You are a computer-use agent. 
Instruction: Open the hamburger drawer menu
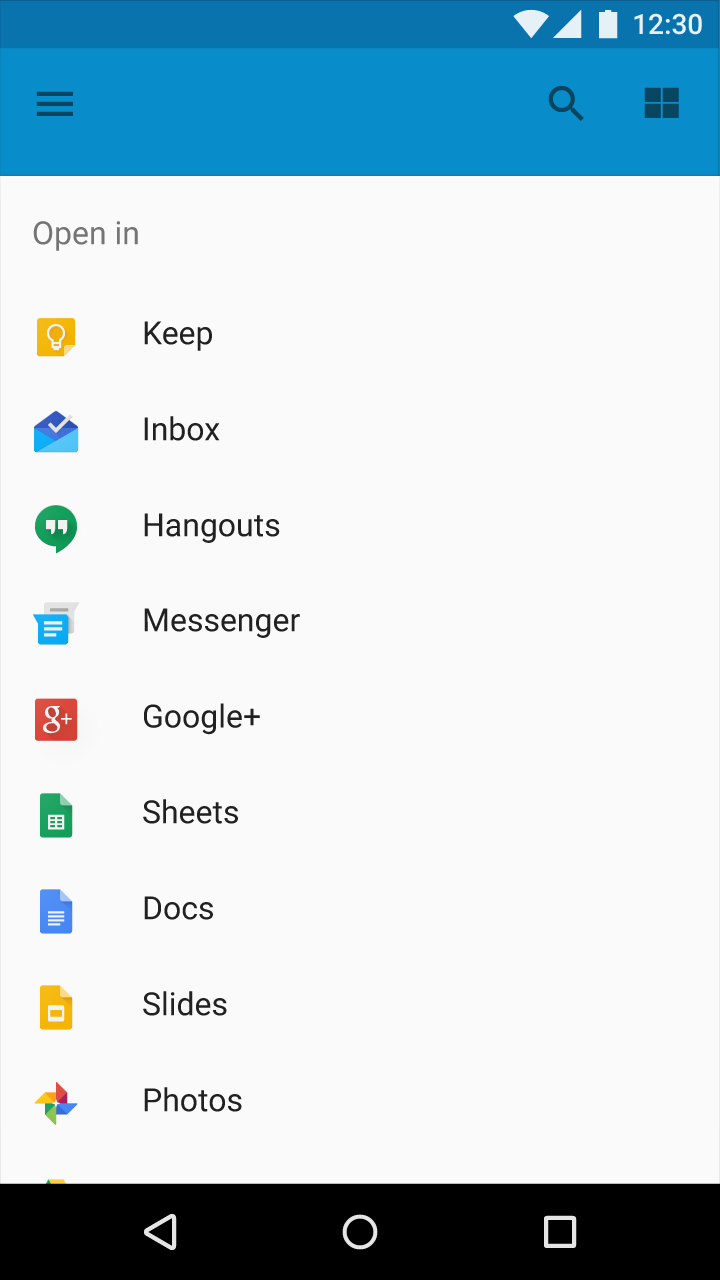pyautogui.click(x=55, y=104)
